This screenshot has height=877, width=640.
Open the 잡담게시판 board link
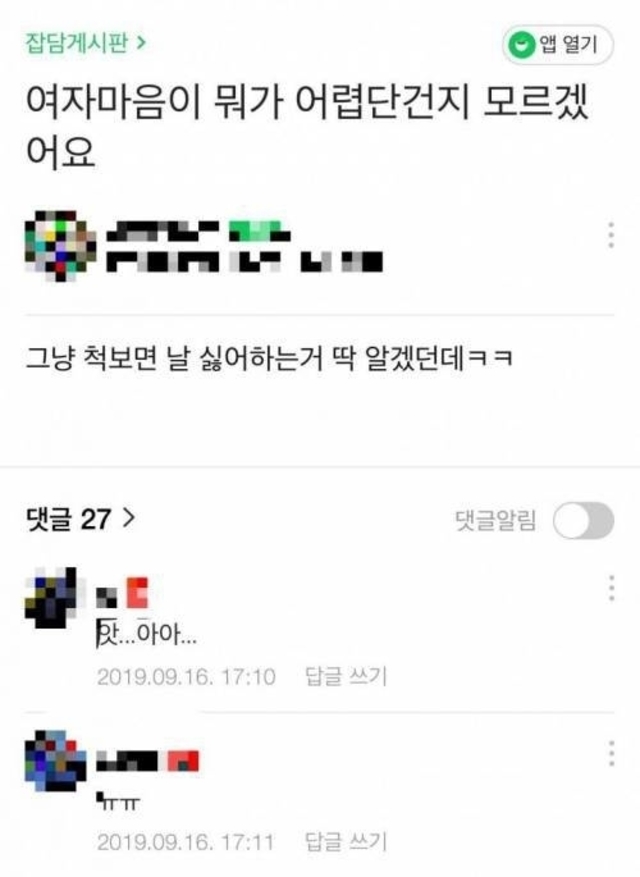(x=86, y=43)
